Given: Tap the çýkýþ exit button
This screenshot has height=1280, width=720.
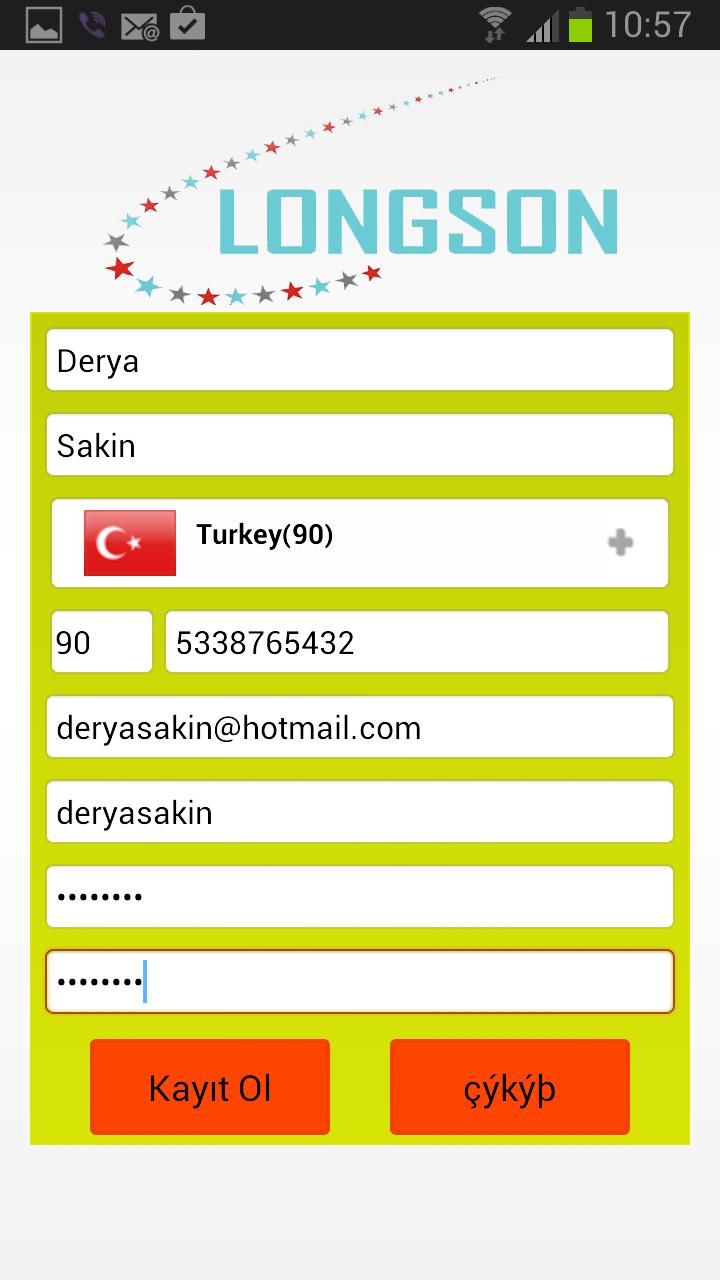Looking at the screenshot, I should pyautogui.click(x=510, y=1087).
